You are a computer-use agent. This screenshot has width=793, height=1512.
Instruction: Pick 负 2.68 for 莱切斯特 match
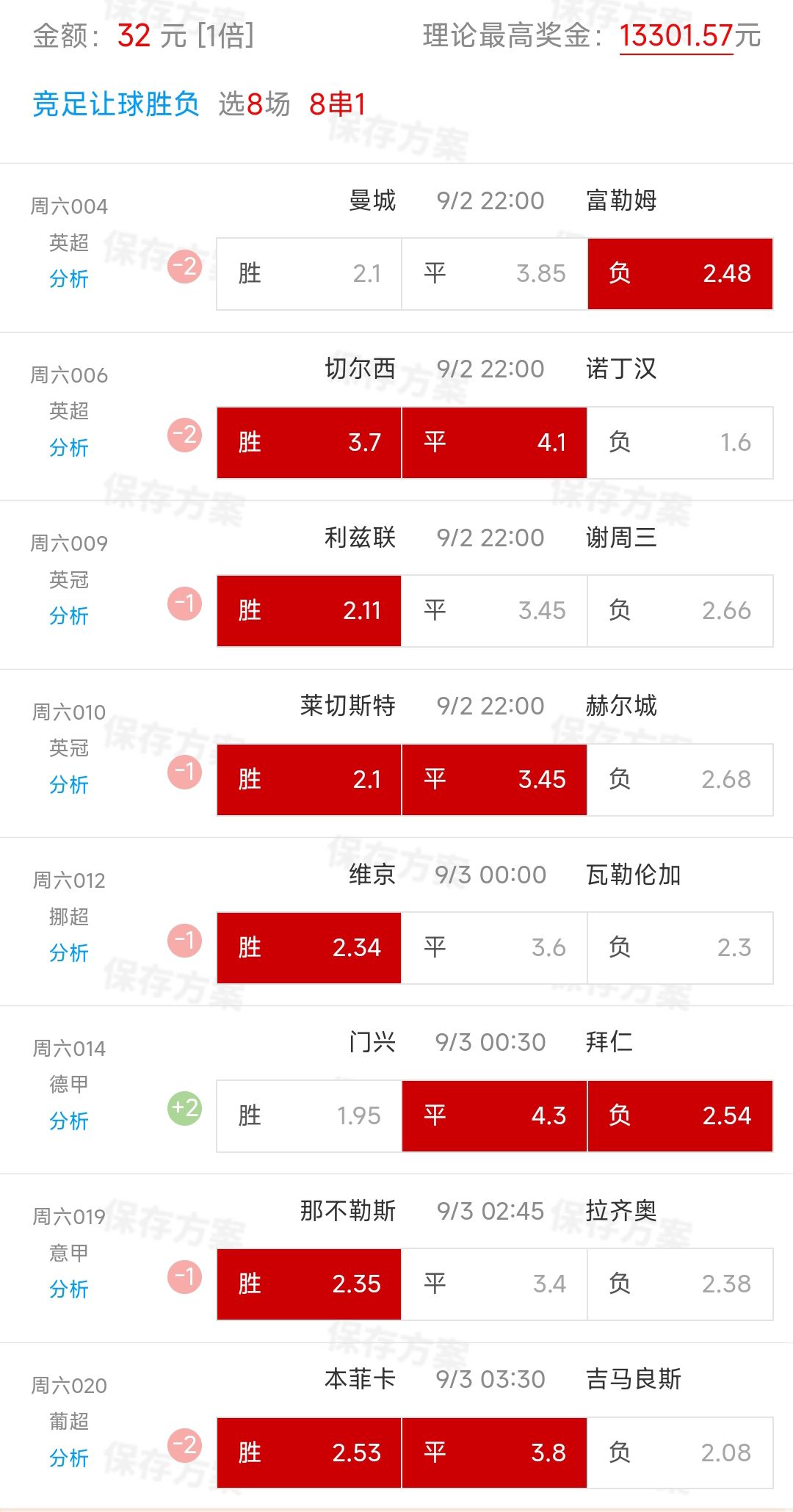coord(680,780)
